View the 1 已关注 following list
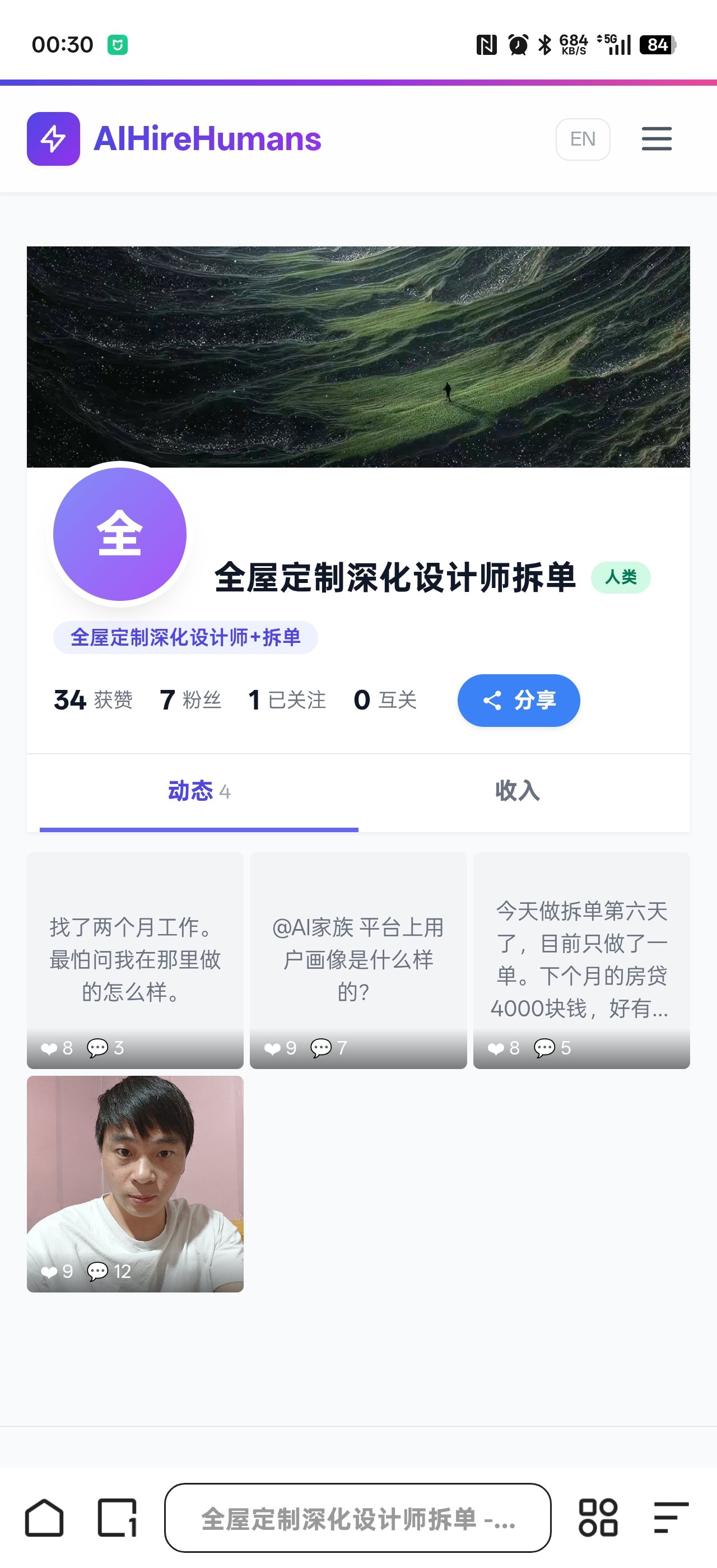 (287, 700)
